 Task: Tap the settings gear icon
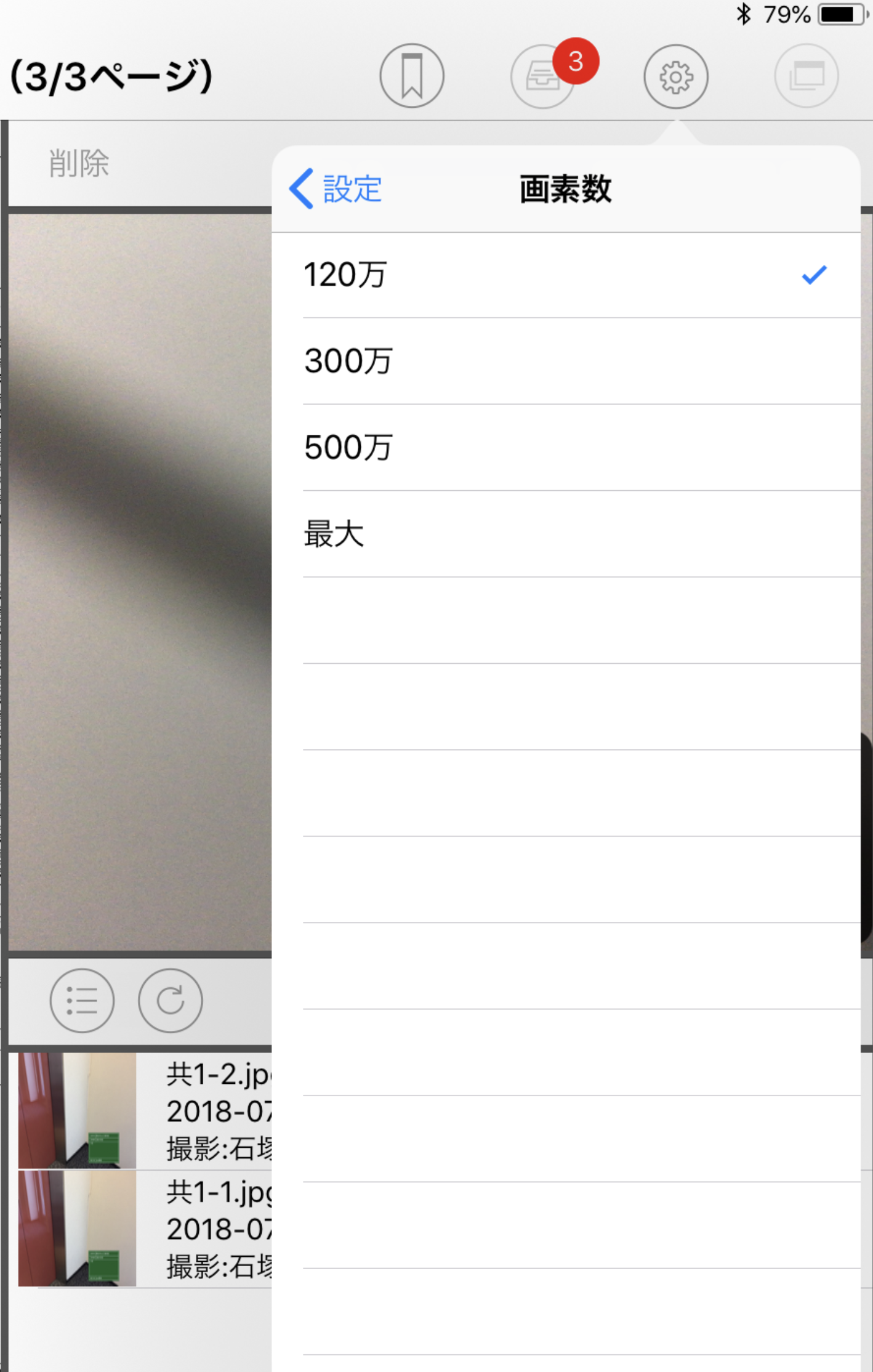pos(675,76)
